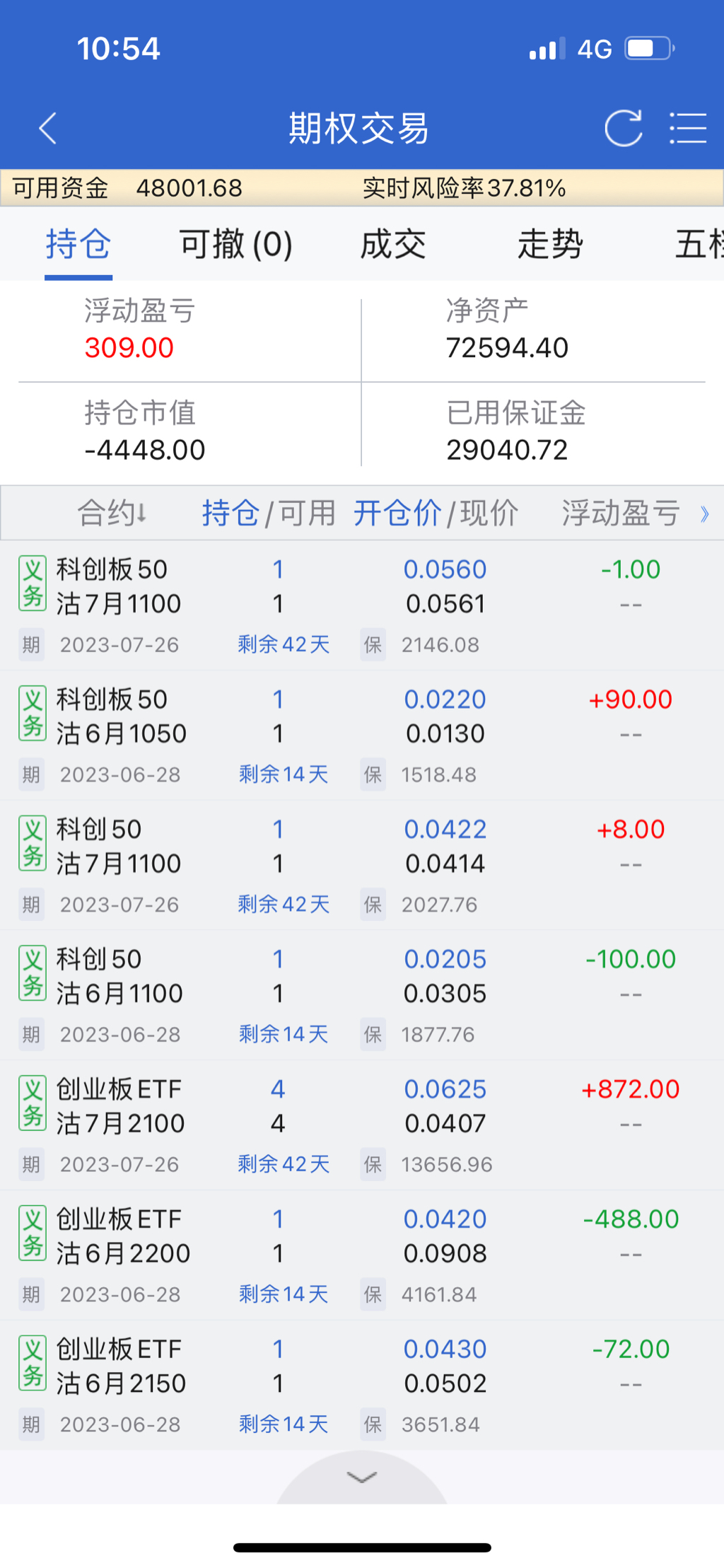Open 创业板ETF 沽7月2100 position
This screenshot has width=724, height=1568.
120,1106
